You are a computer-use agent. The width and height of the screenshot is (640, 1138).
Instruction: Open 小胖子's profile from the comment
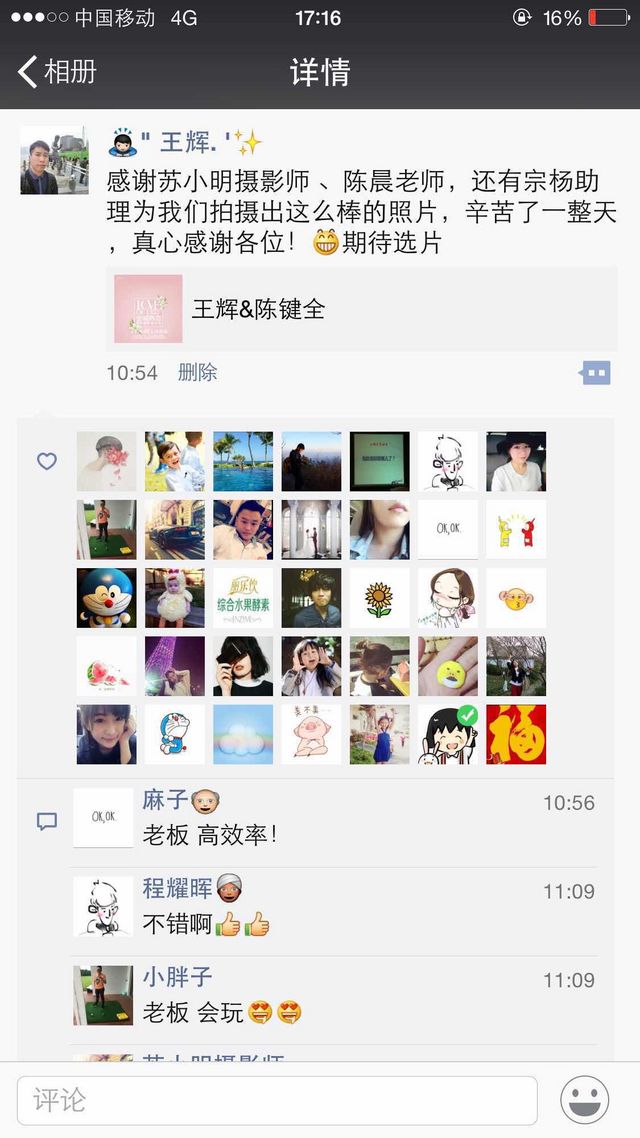[x=177, y=978]
